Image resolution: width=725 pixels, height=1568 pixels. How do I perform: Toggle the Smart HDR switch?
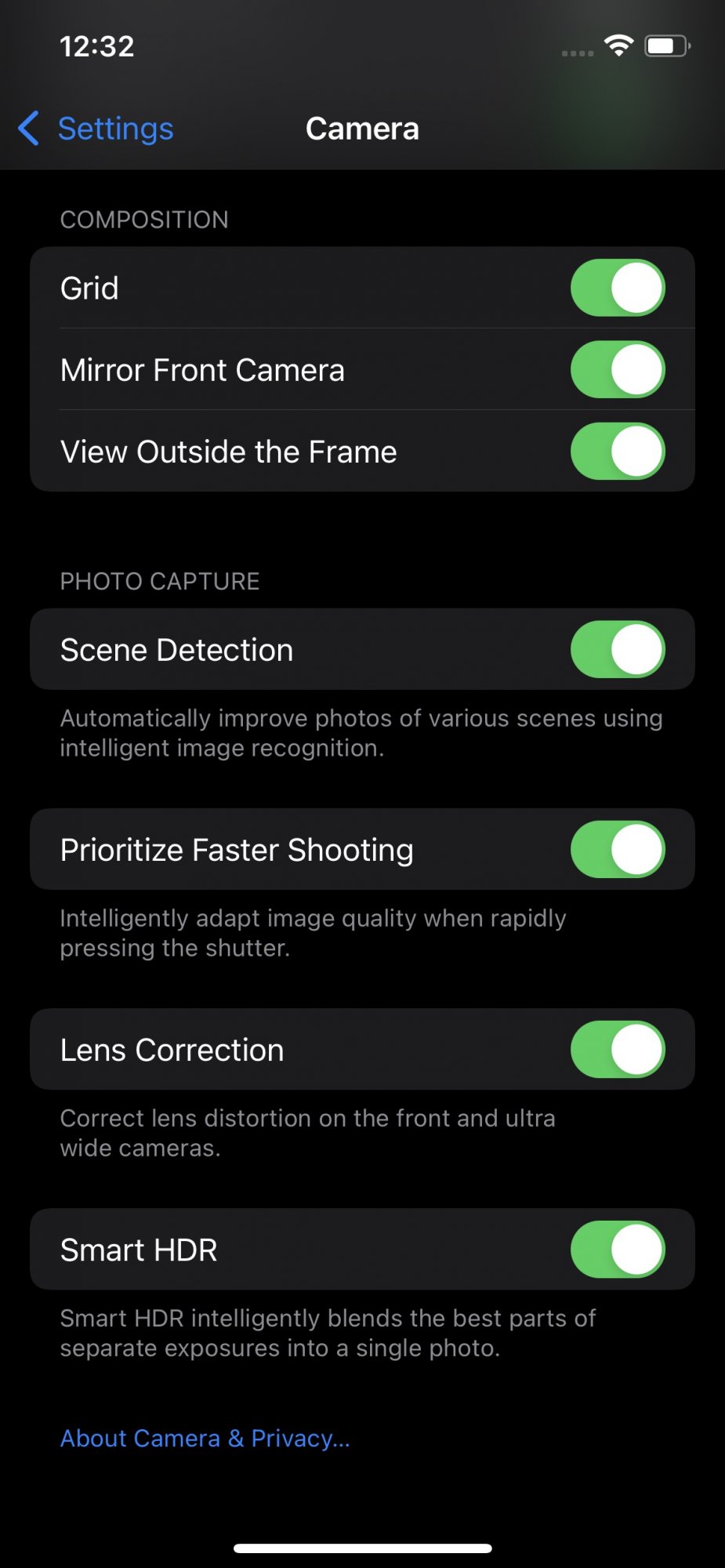pos(618,1249)
